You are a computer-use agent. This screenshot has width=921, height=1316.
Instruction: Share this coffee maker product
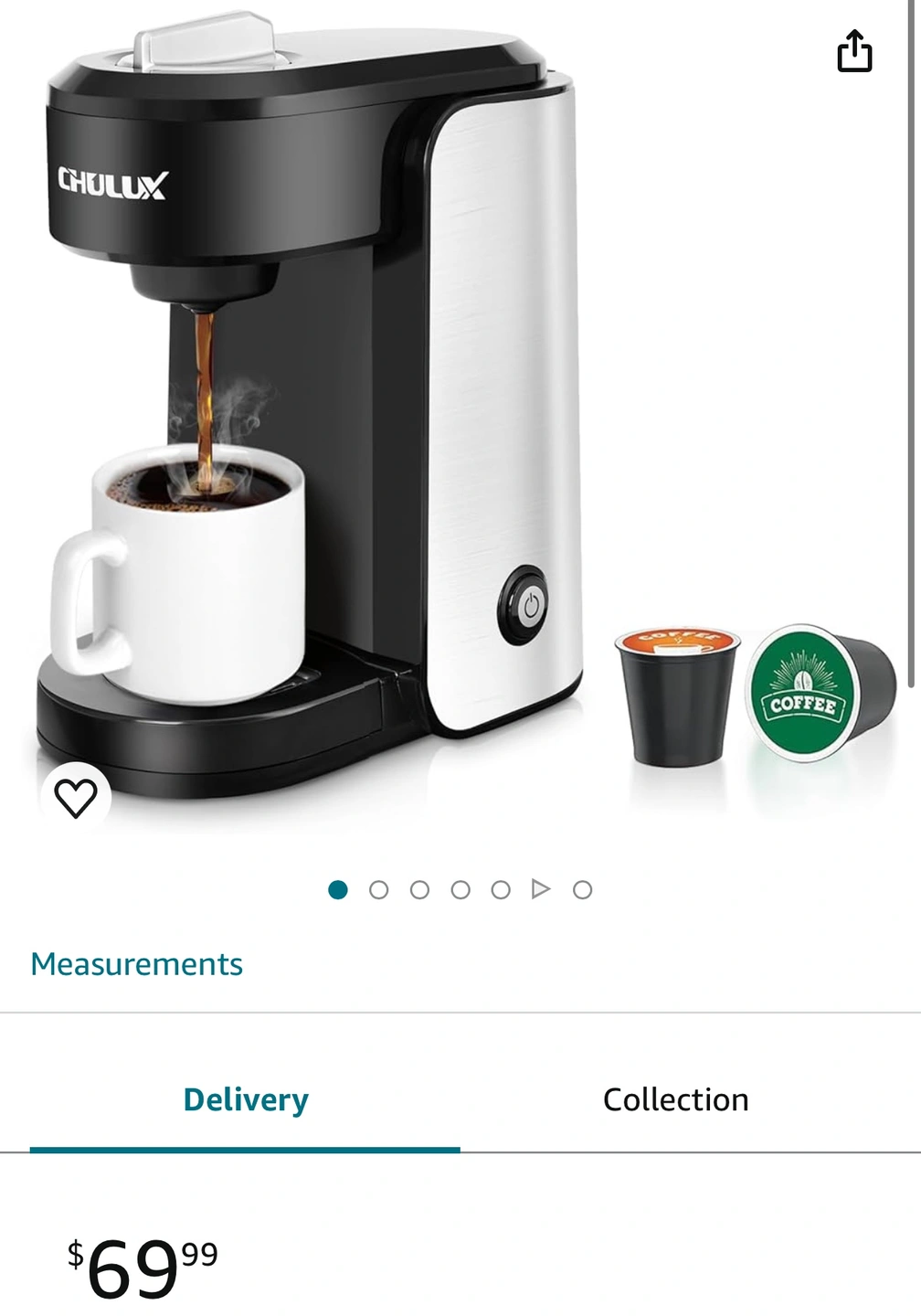coord(854,51)
